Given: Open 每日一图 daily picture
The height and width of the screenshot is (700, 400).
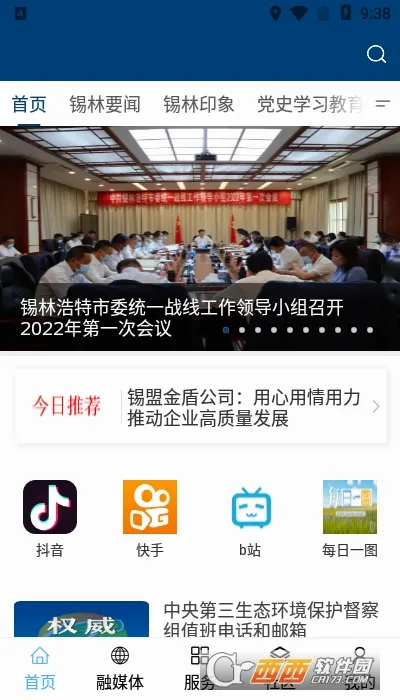Looking at the screenshot, I should point(350,519).
